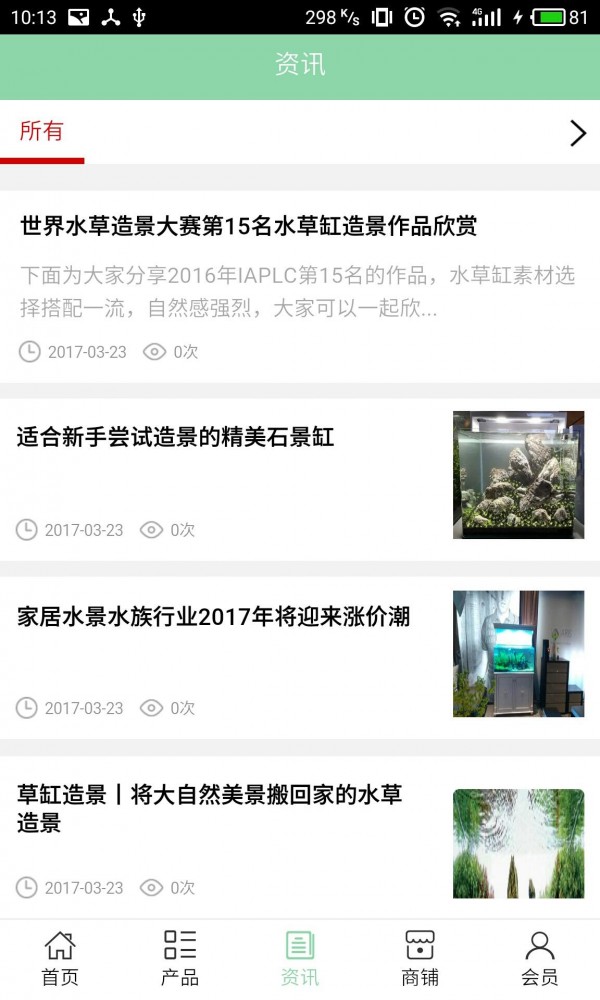Tap the 资讯 tab in bottom bar
Screen dimensions: 600x1000
(x=300, y=958)
